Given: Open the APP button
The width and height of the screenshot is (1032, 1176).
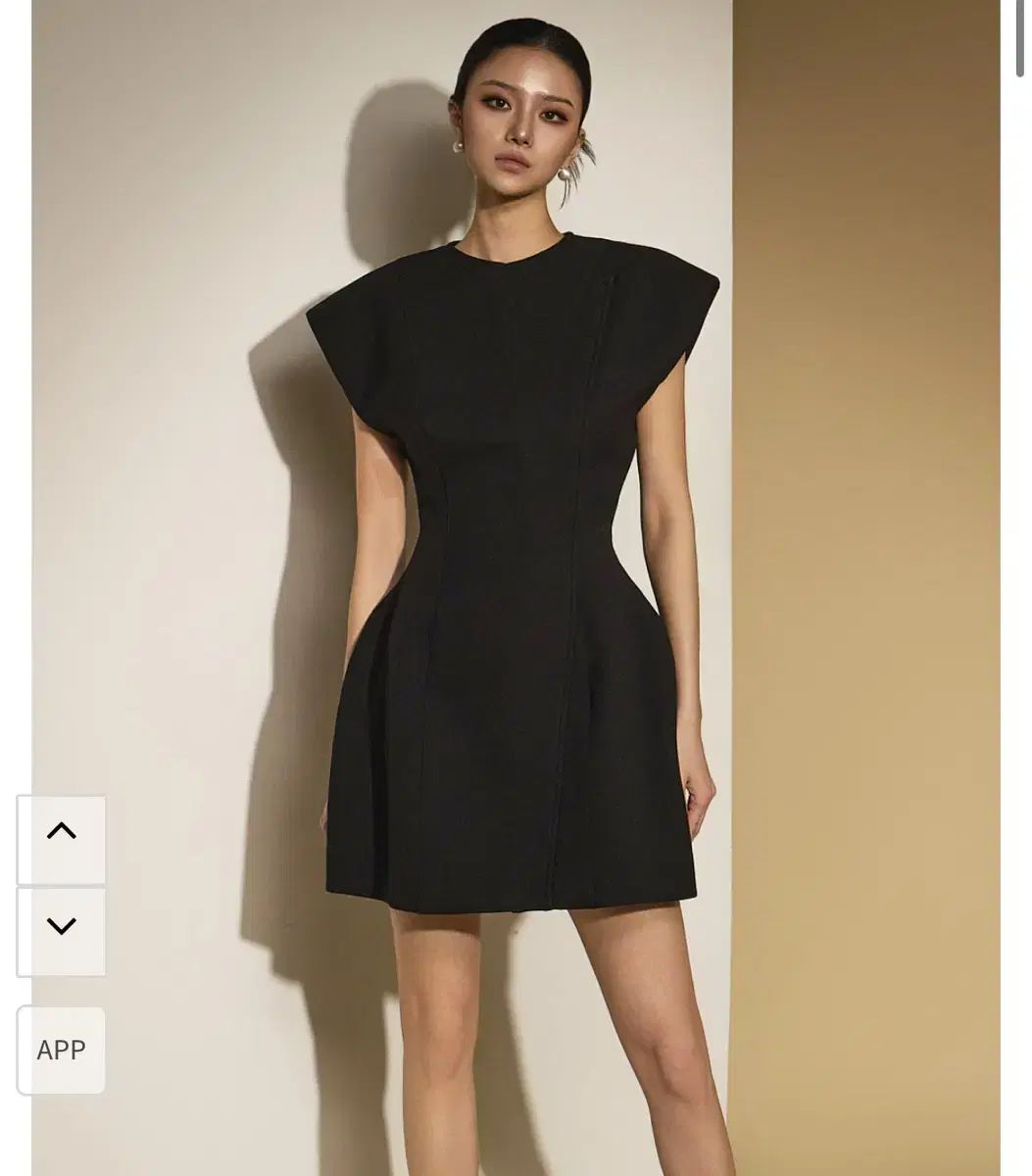Looking at the screenshot, I should coord(61,1050).
